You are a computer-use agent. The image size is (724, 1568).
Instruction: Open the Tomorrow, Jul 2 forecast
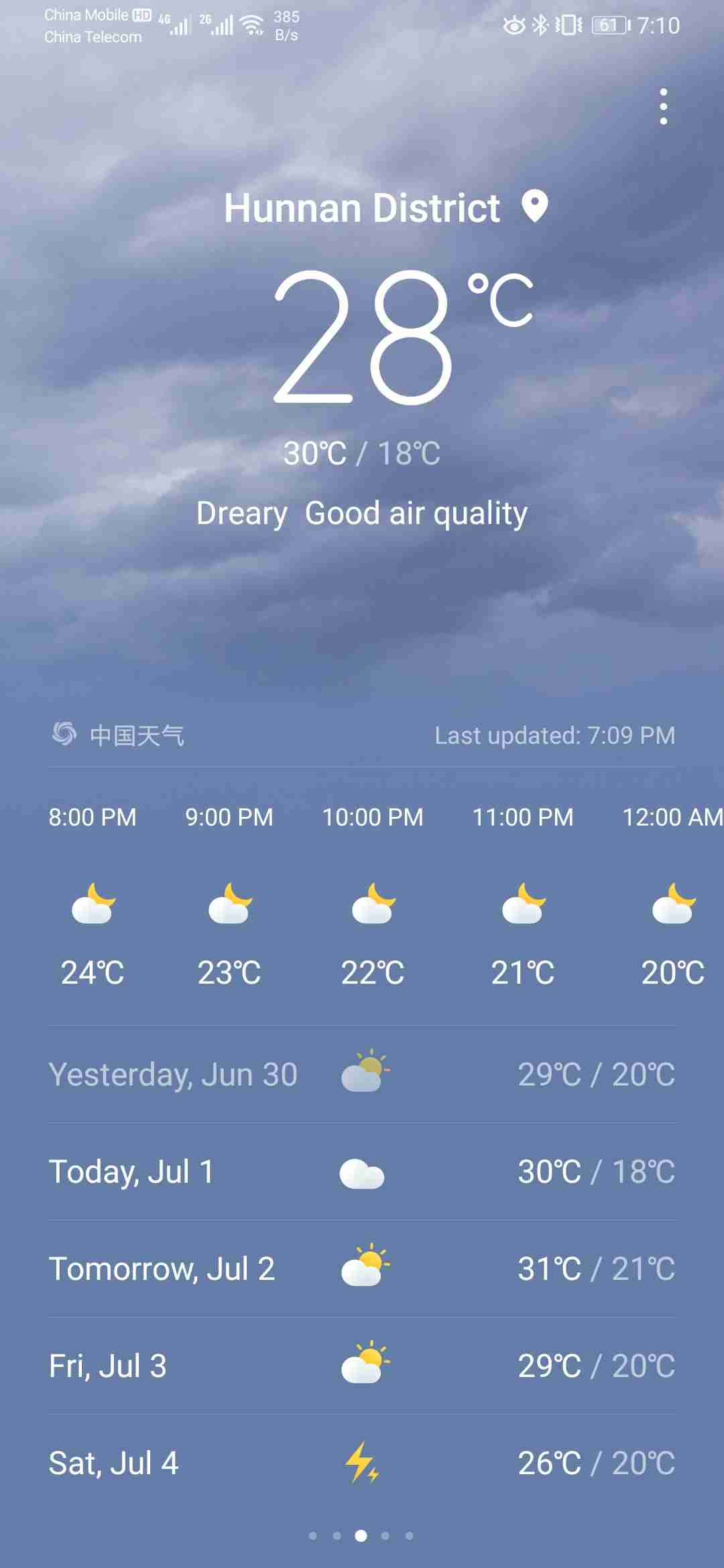361,1268
